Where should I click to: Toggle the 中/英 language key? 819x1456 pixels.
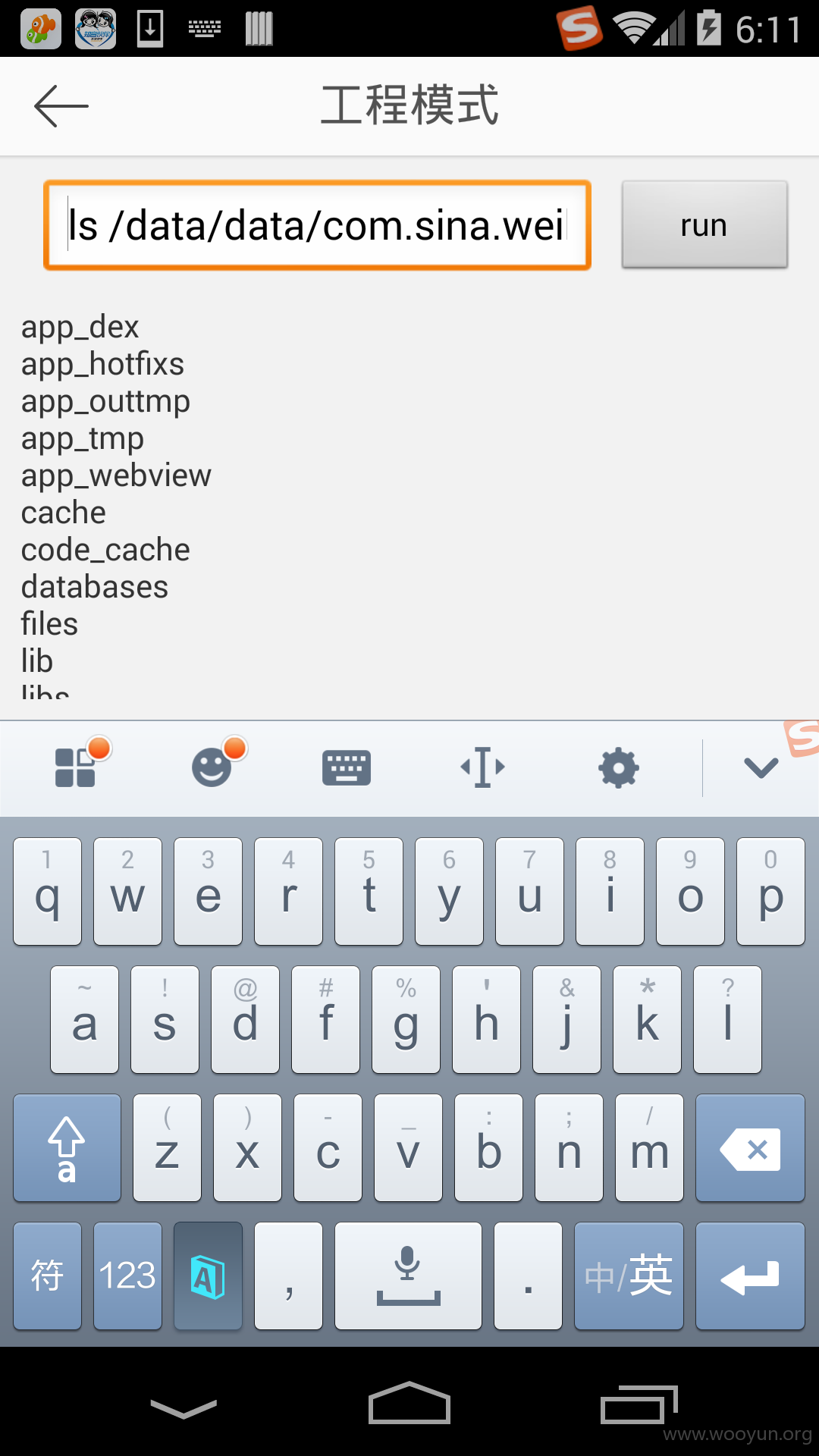pyautogui.click(x=629, y=1276)
